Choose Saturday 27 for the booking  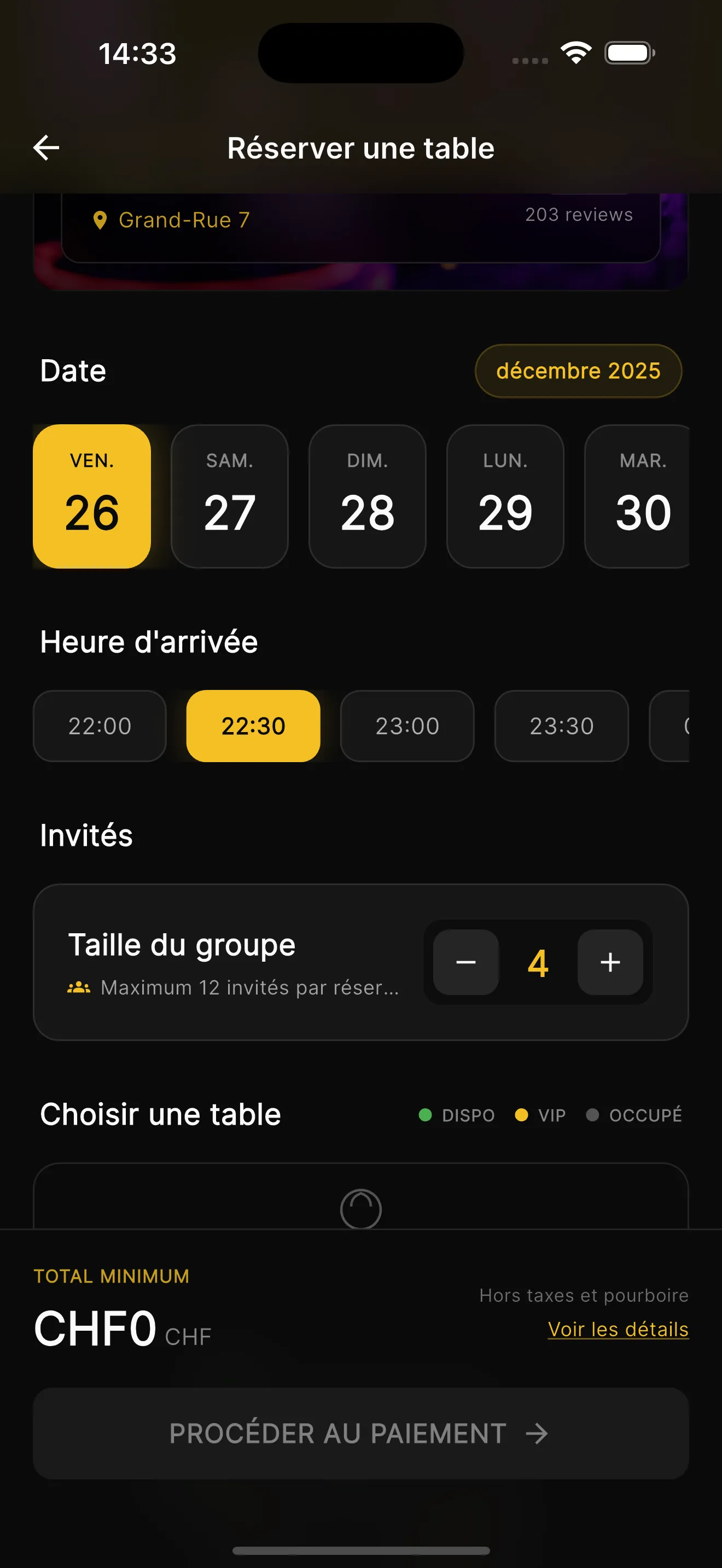pos(230,496)
